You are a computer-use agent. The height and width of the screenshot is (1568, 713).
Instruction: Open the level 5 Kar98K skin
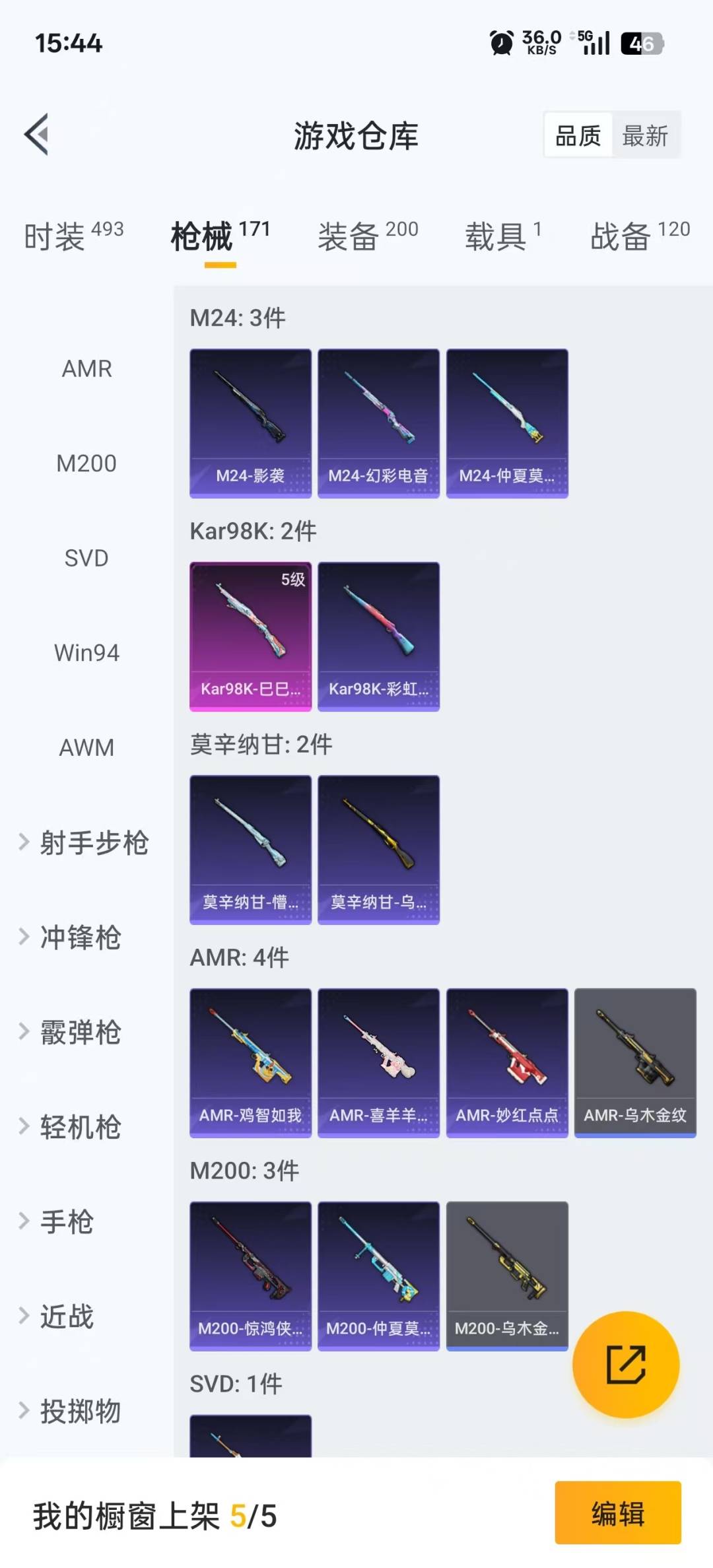click(250, 636)
